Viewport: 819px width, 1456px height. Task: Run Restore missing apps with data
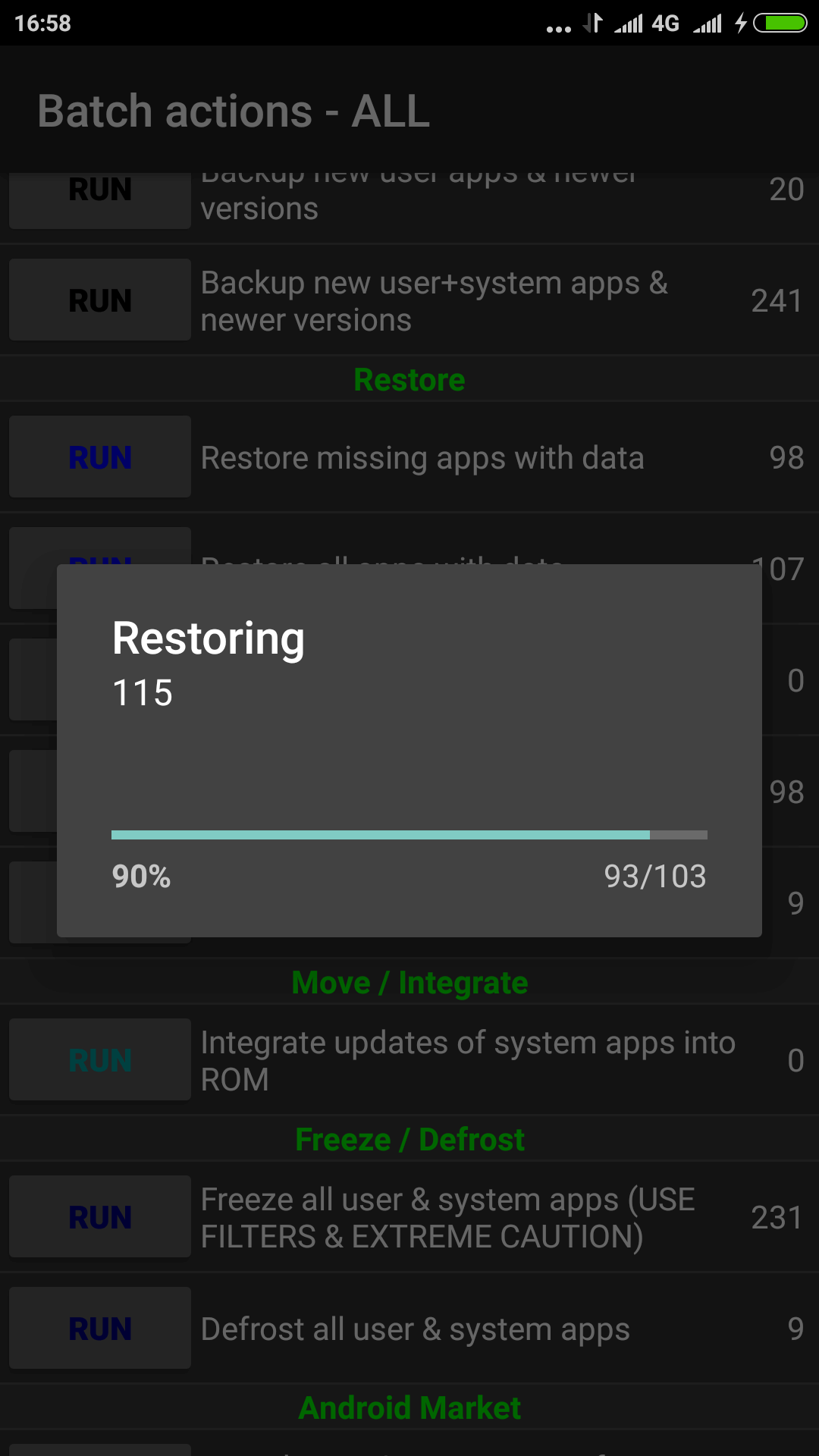pos(100,457)
